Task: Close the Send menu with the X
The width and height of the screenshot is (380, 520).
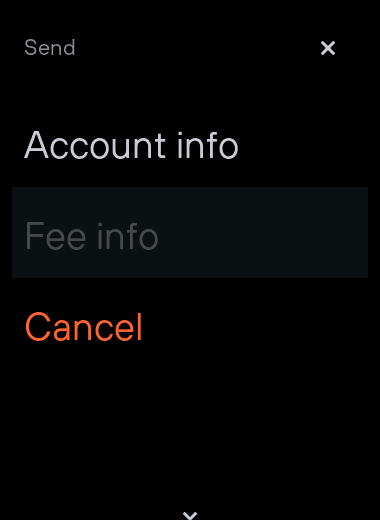Action: [328, 48]
